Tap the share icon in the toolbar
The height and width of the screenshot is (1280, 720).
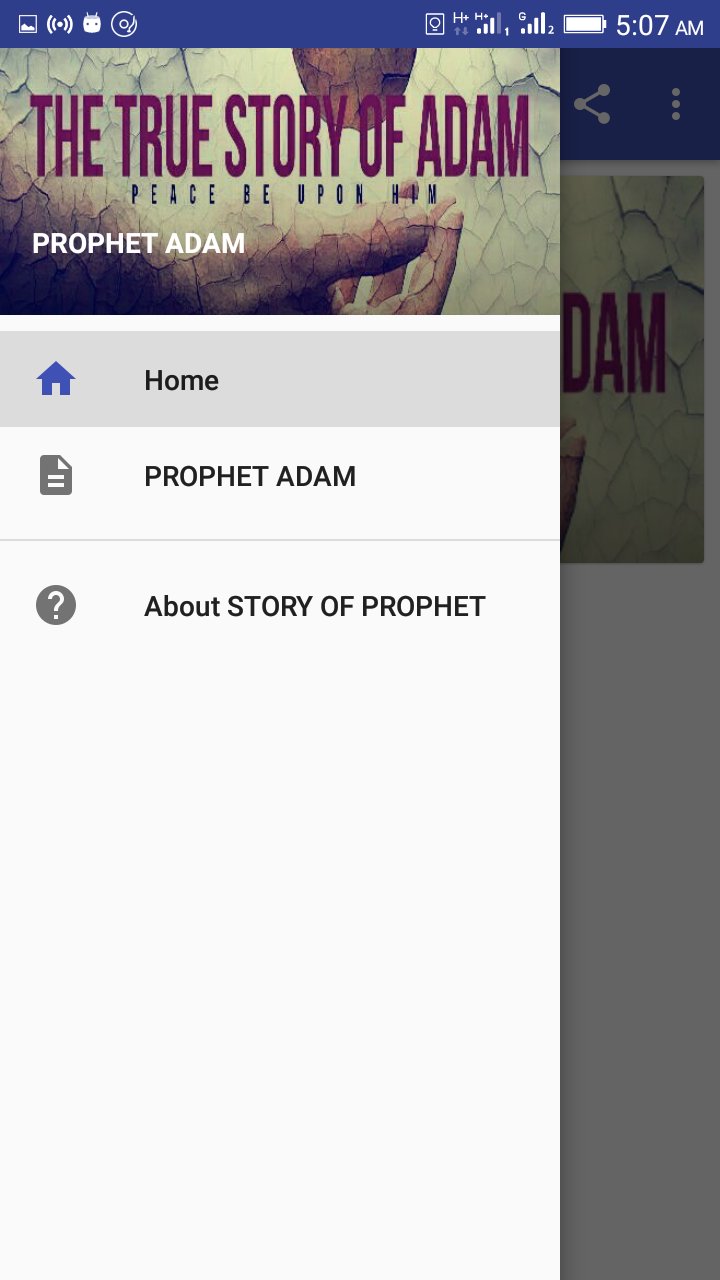(592, 104)
